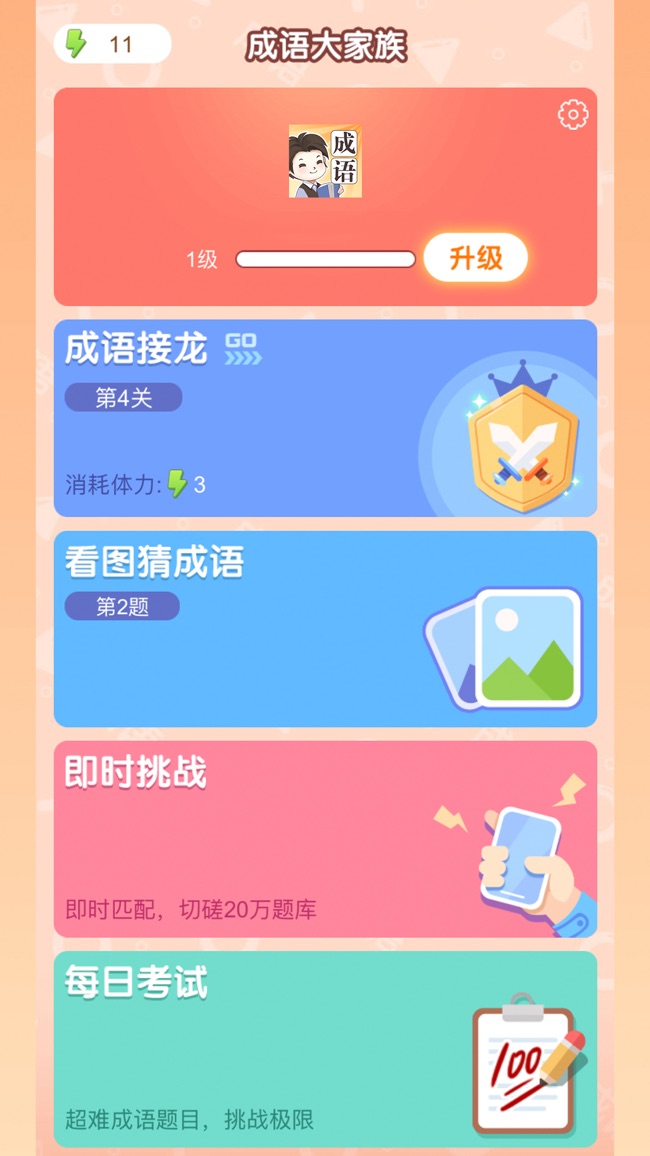Open the 看图猜成语 picture guessing card

325,629
